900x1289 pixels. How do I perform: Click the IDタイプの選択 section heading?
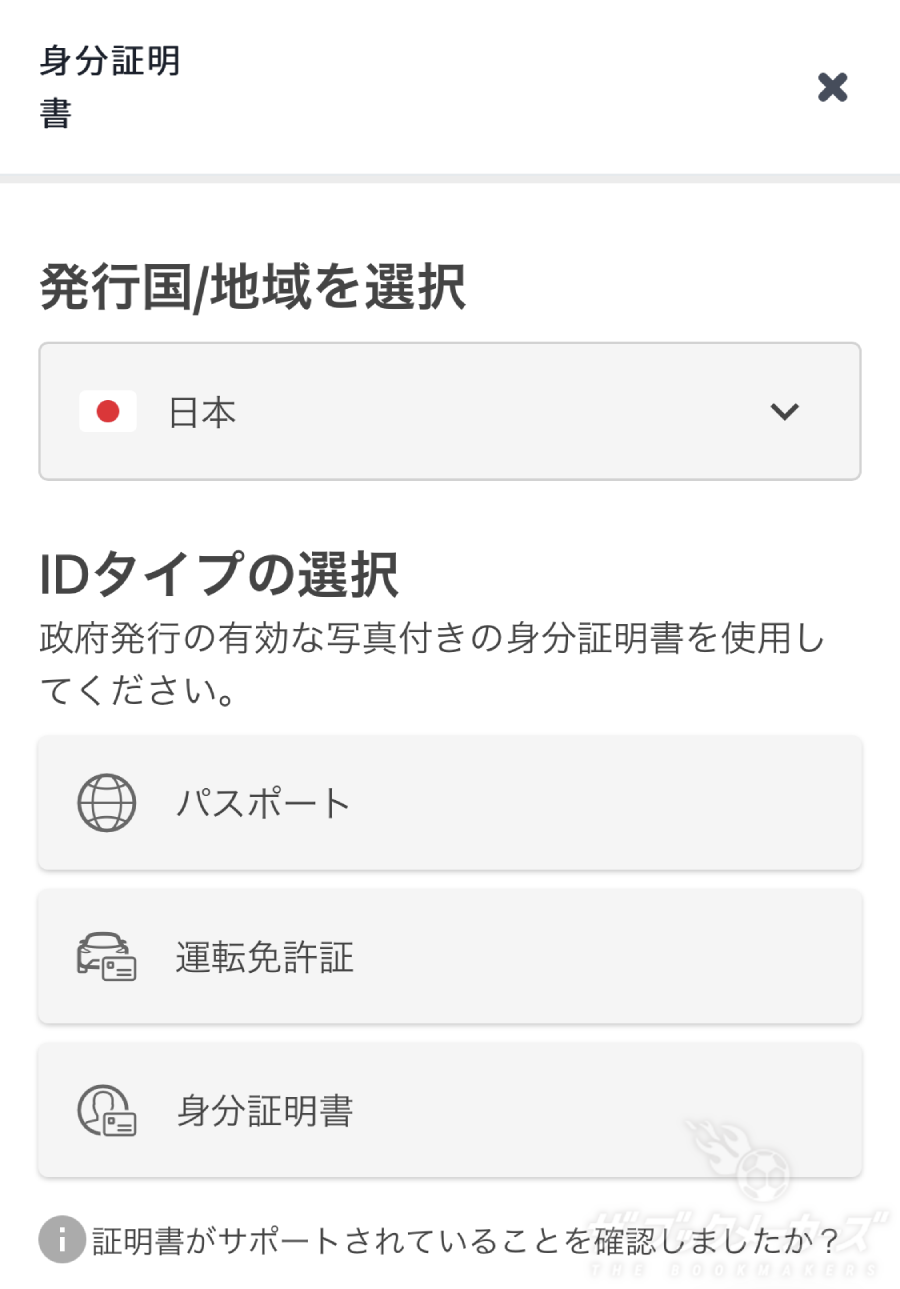click(x=216, y=576)
